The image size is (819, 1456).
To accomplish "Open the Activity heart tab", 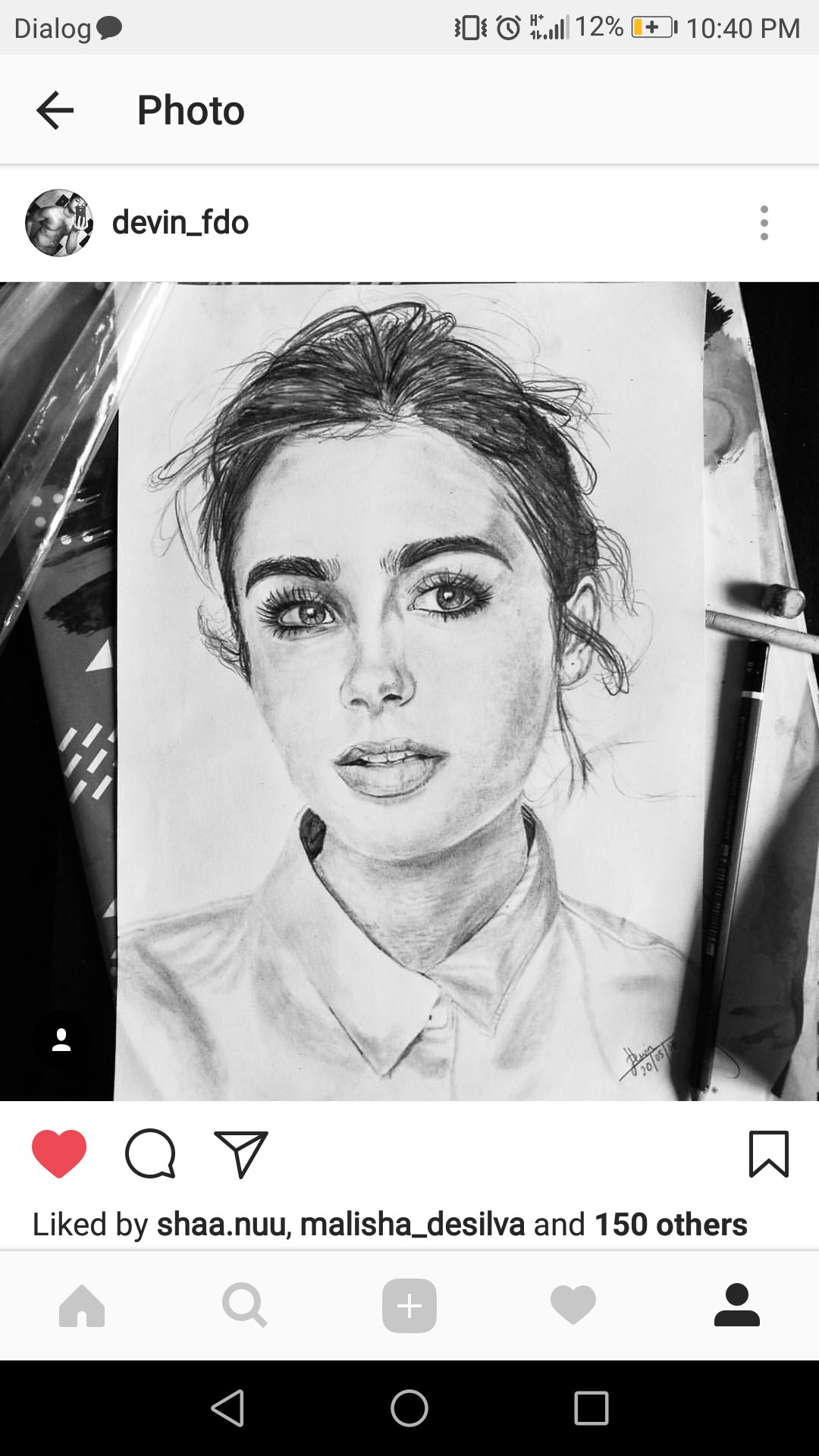I will [573, 1305].
